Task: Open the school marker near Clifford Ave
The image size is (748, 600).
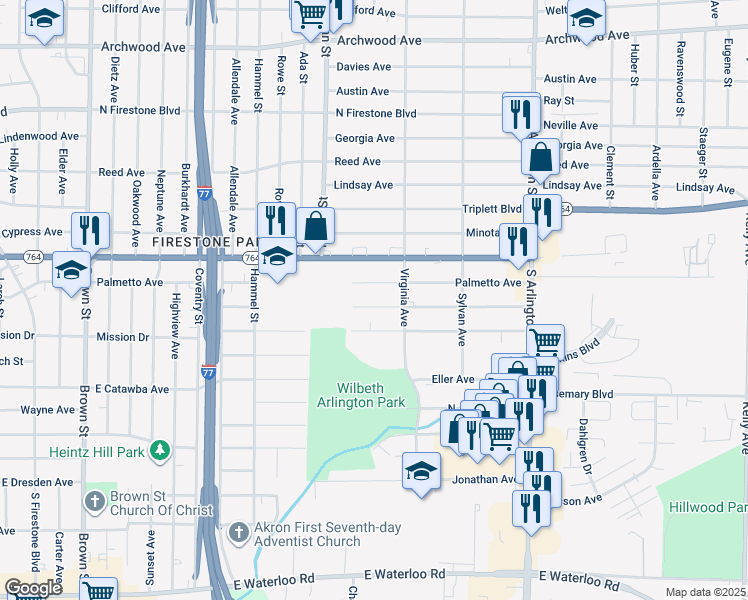Action: [44, 21]
